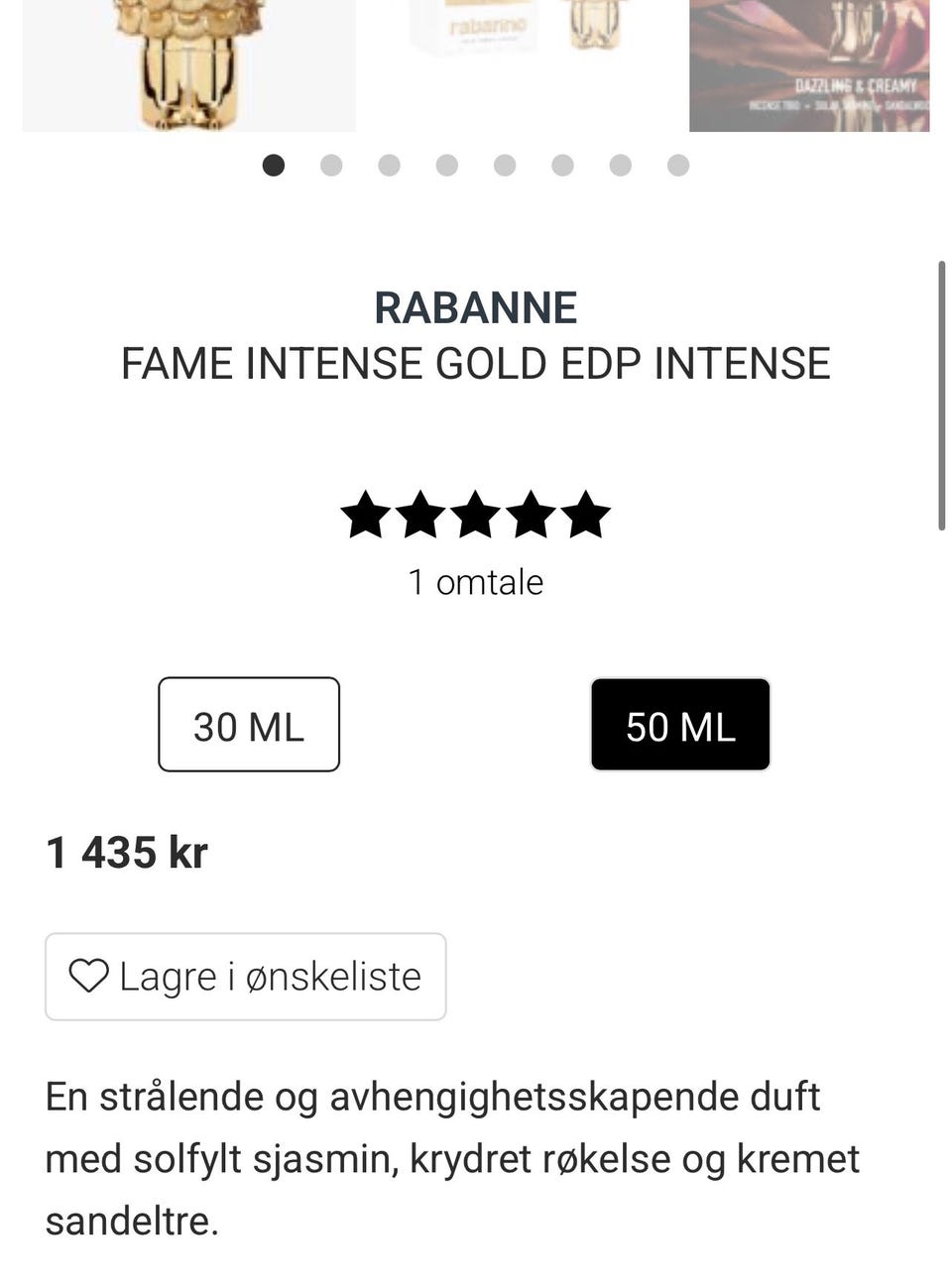This screenshot has width=952, height=1288.
Task: Click the fifth carousel dot to switch images
Action: 505,166
